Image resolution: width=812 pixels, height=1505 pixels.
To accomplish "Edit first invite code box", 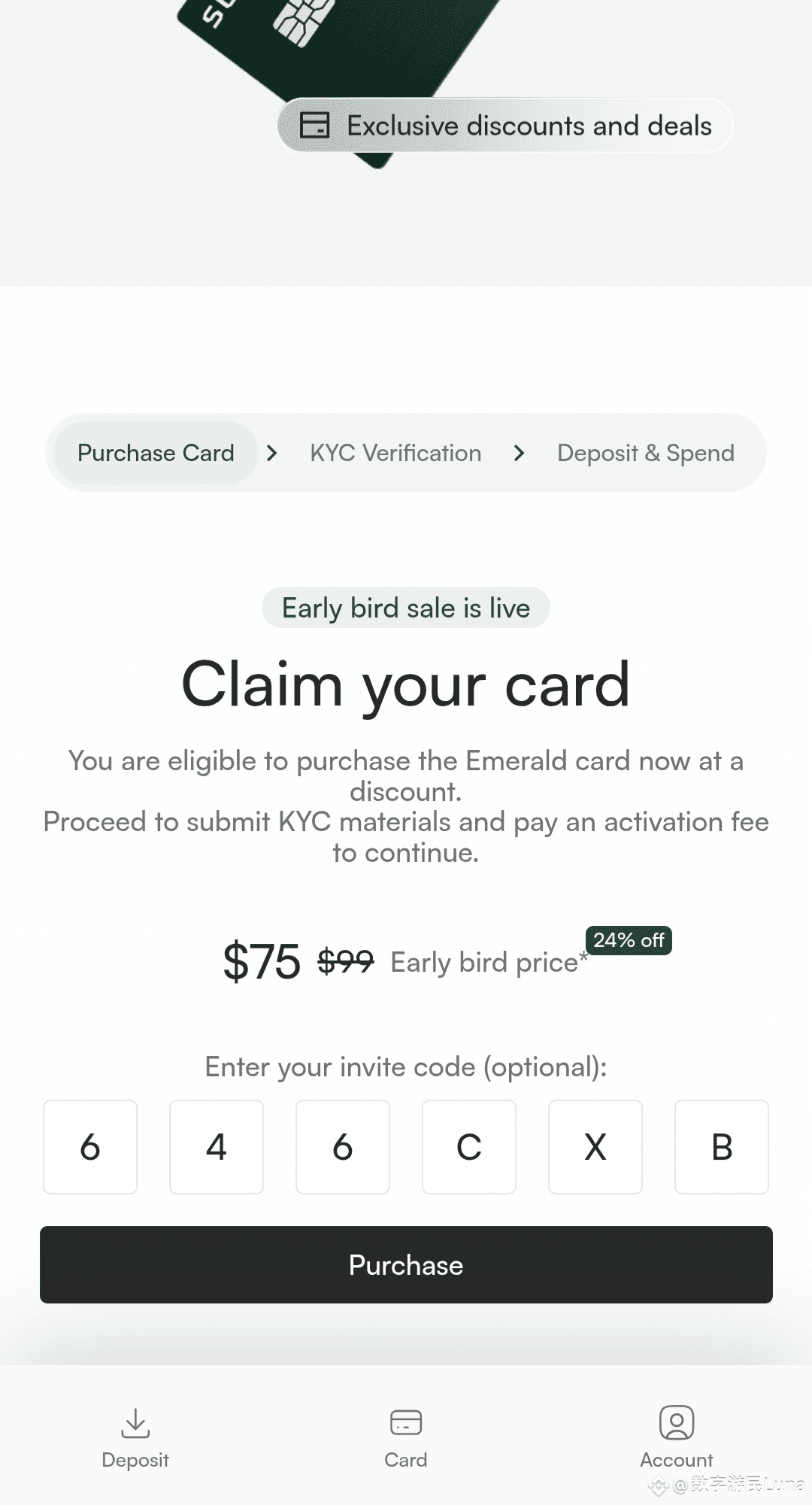I will click(x=90, y=1147).
